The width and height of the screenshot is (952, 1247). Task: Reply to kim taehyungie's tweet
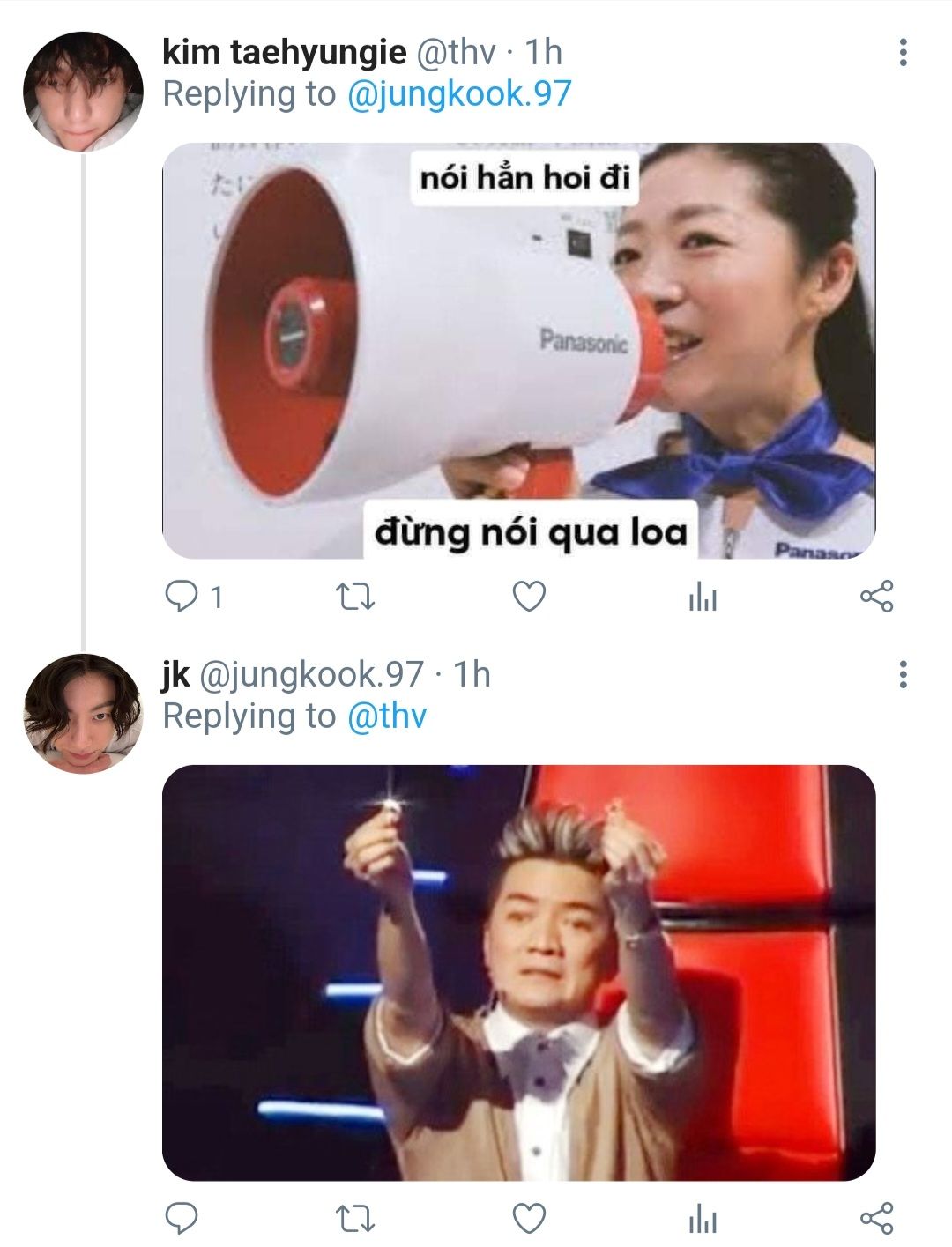coord(182,598)
